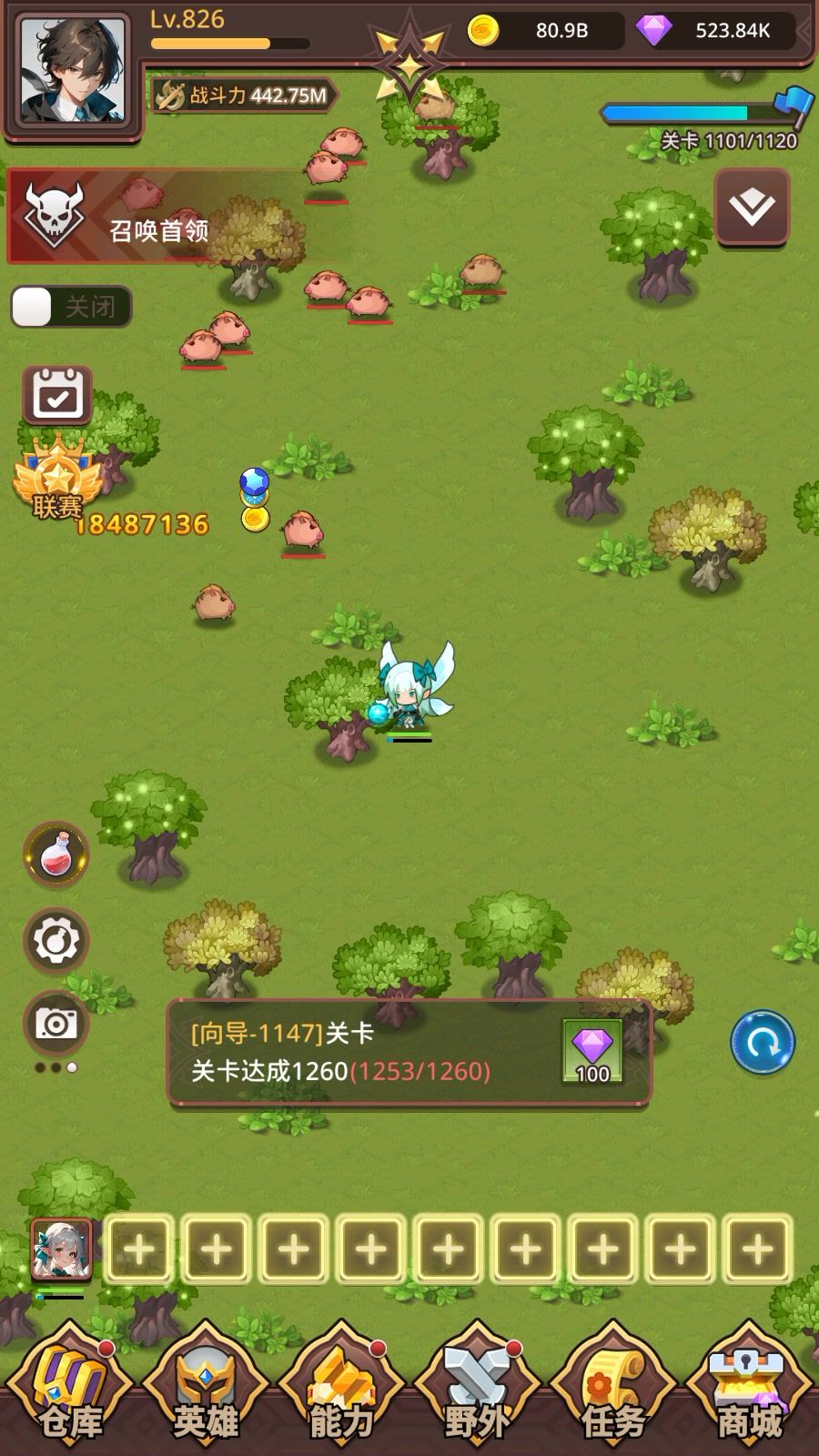The height and width of the screenshot is (1456, 819).
Task: Expand the dropdown chevron button
Action: click(x=752, y=207)
